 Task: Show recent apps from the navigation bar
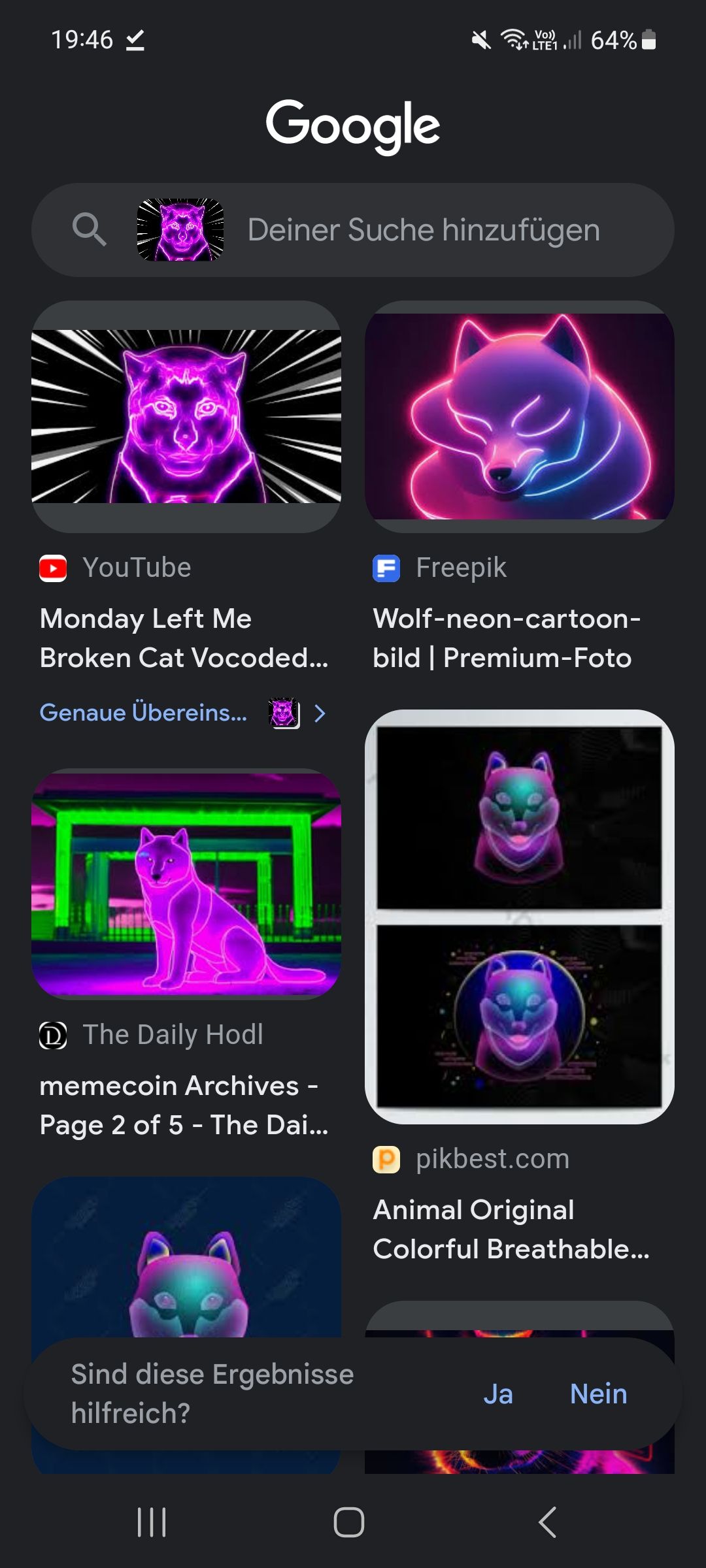pos(152,1522)
